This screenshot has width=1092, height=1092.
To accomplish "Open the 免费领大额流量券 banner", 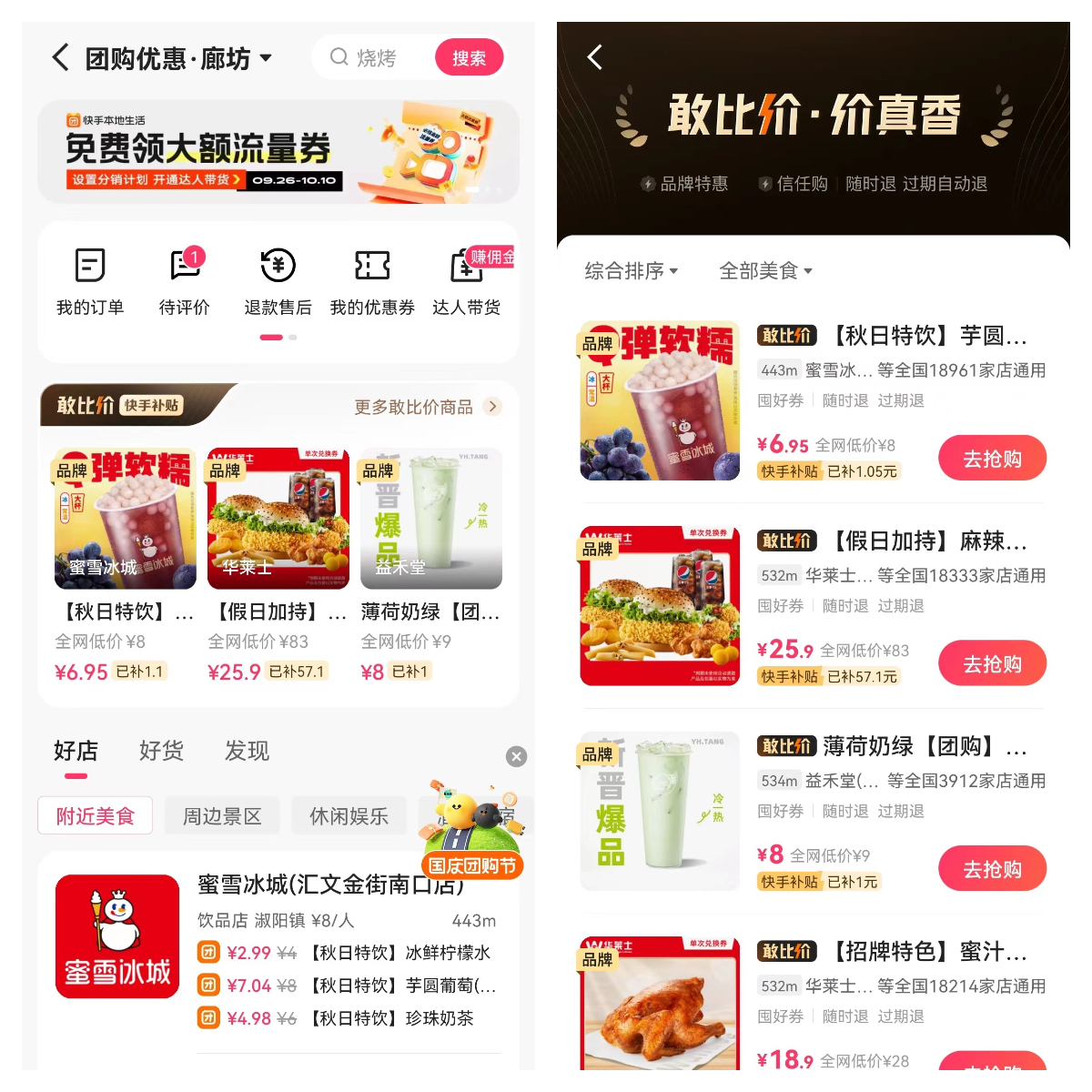I will pos(278,151).
